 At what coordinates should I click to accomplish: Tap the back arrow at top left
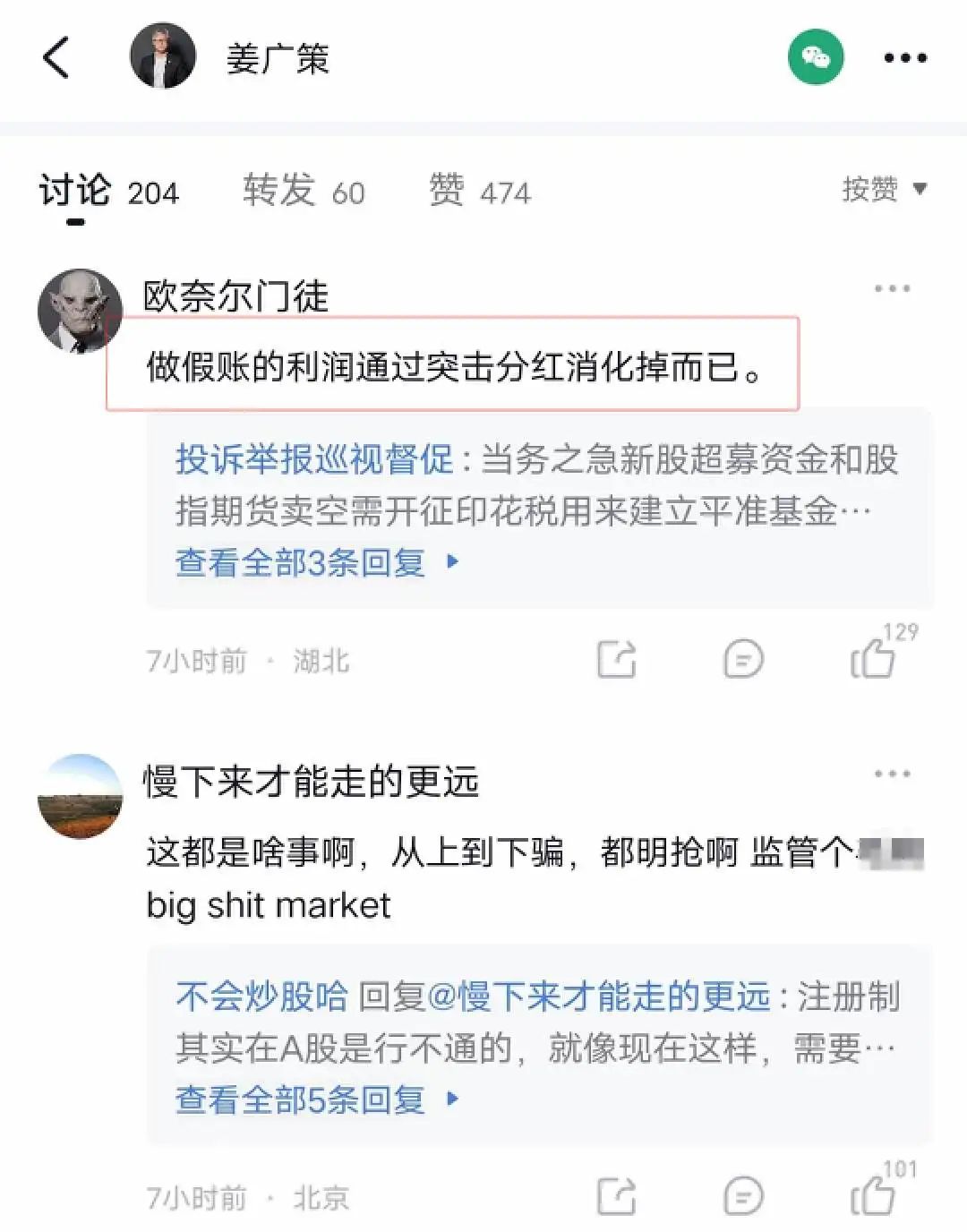click(x=56, y=56)
